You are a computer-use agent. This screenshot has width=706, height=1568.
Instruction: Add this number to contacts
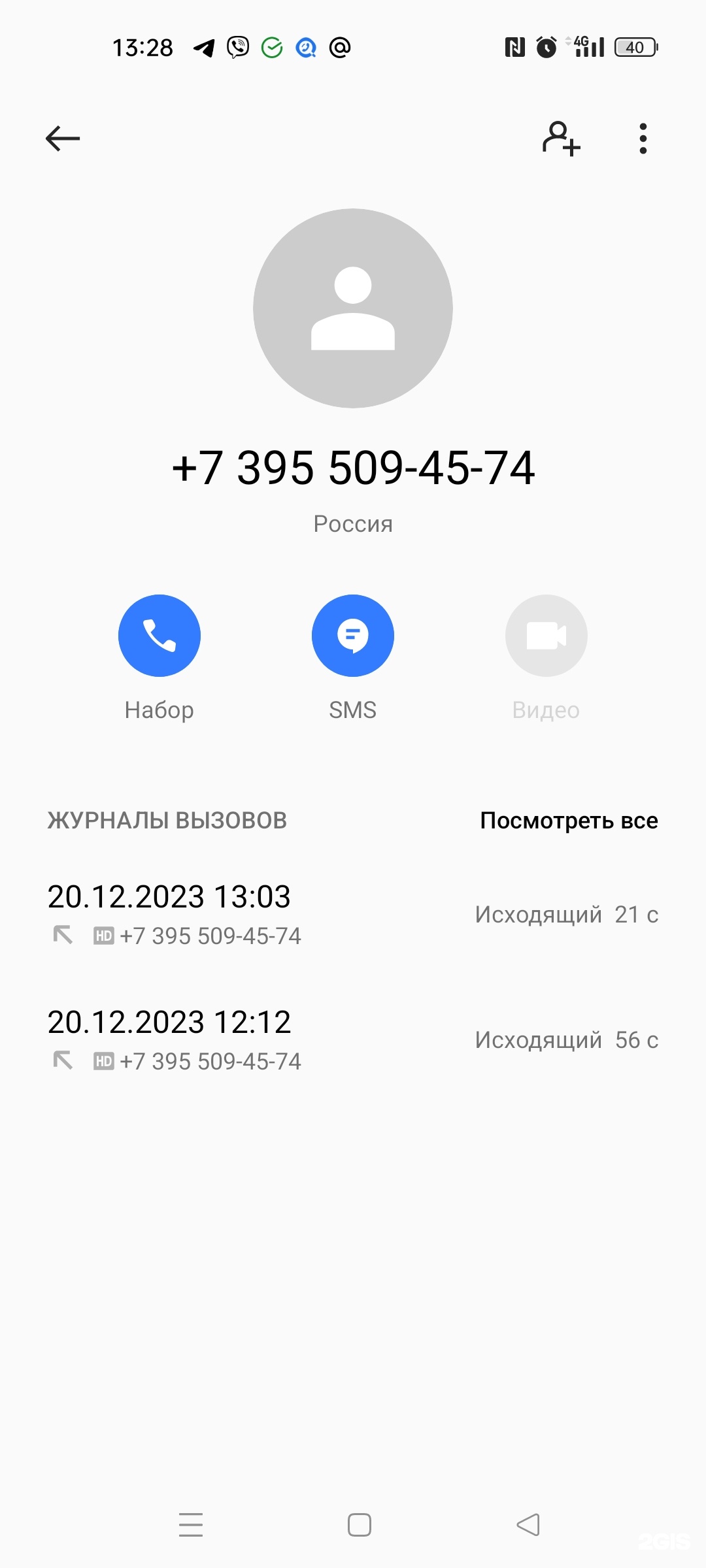coord(561,139)
